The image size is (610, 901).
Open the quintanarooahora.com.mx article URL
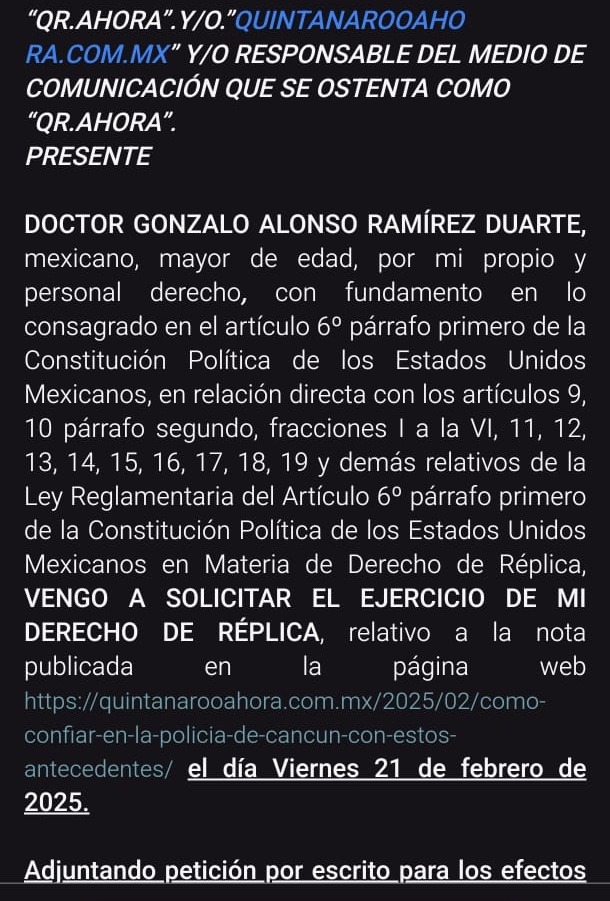(285, 702)
